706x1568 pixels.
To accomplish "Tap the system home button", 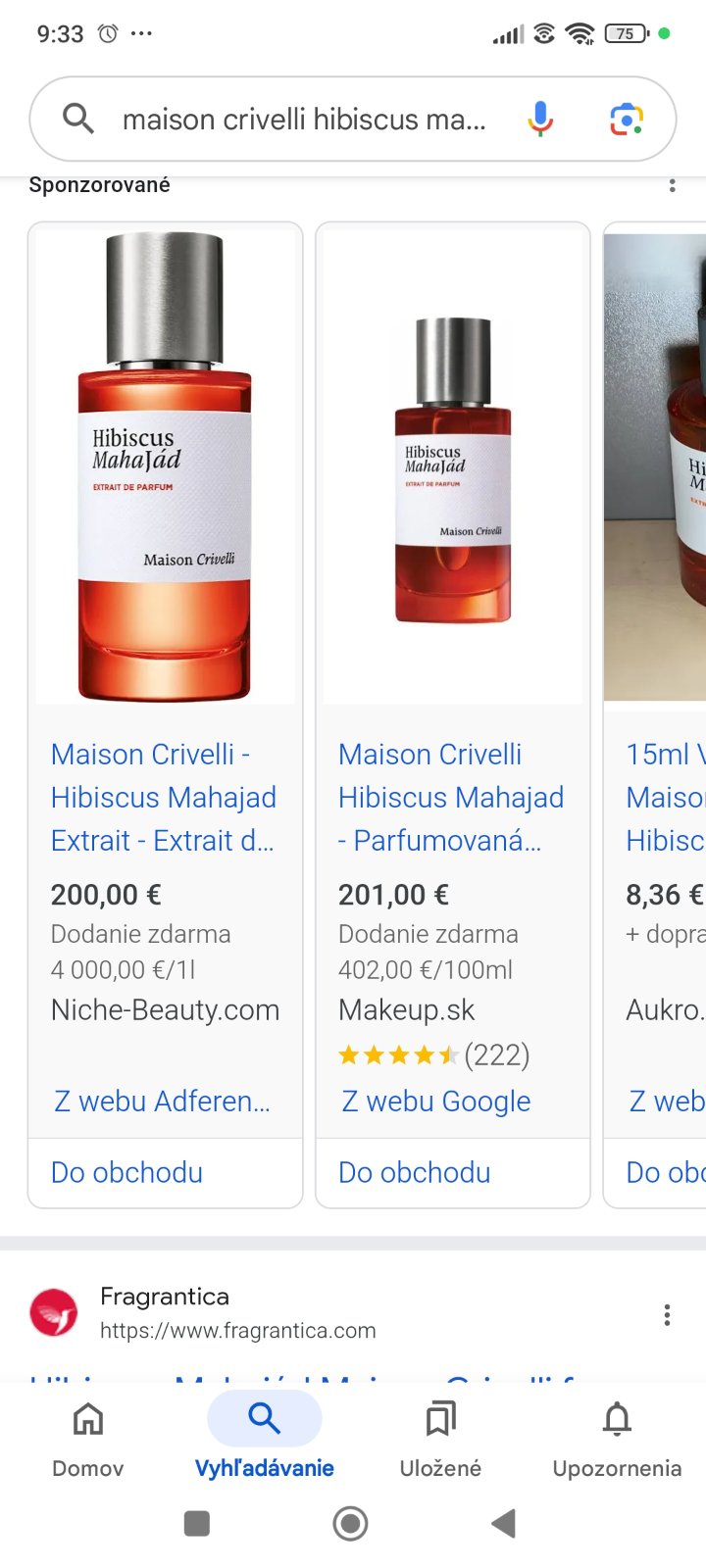I will tap(350, 1523).
